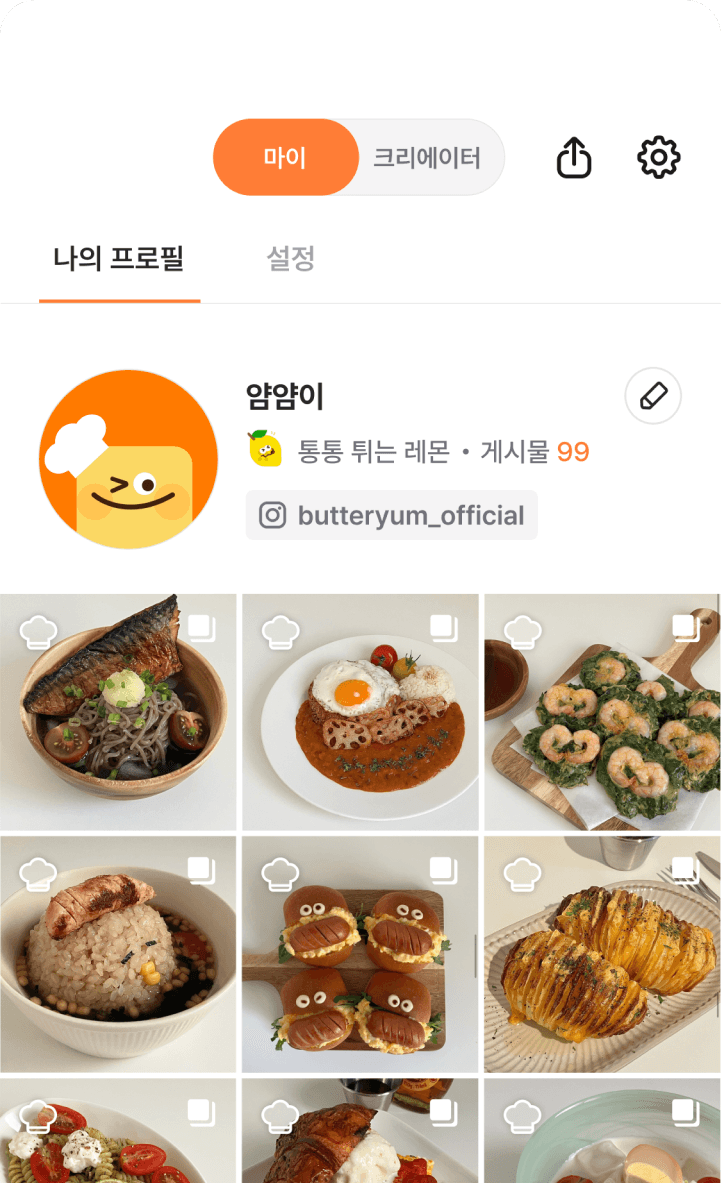
Task: View the hasselback potatoes post
Action: coord(602,954)
